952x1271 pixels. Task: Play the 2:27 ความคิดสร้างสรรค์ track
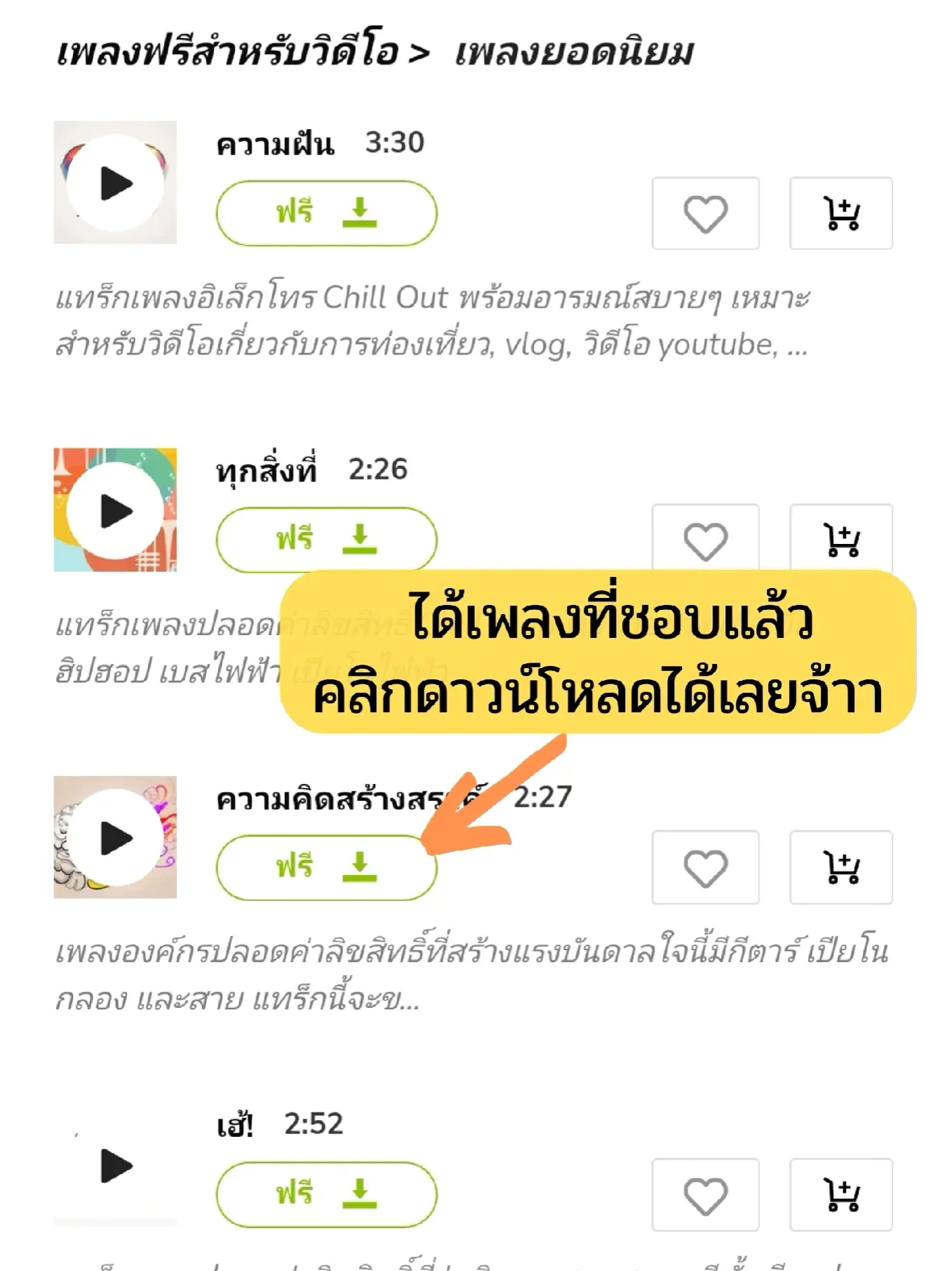tap(115, 837)
